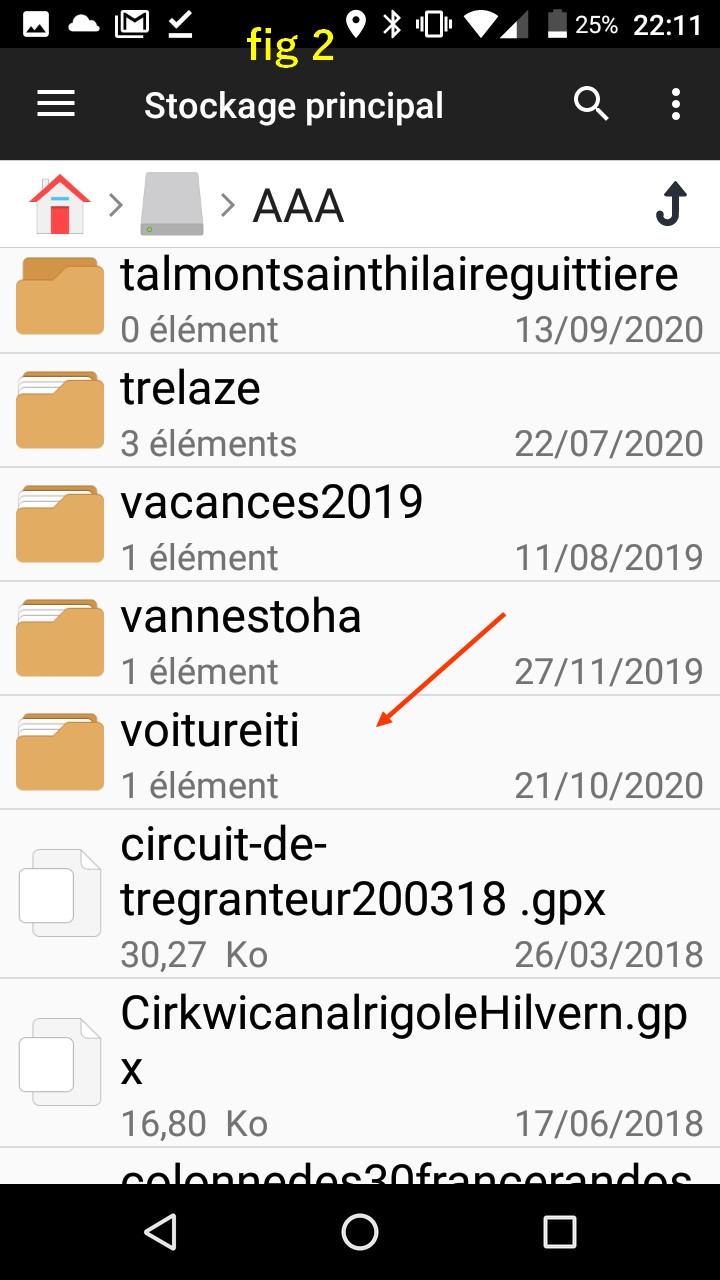Go to the home location breadcrumb

point(60,204)
